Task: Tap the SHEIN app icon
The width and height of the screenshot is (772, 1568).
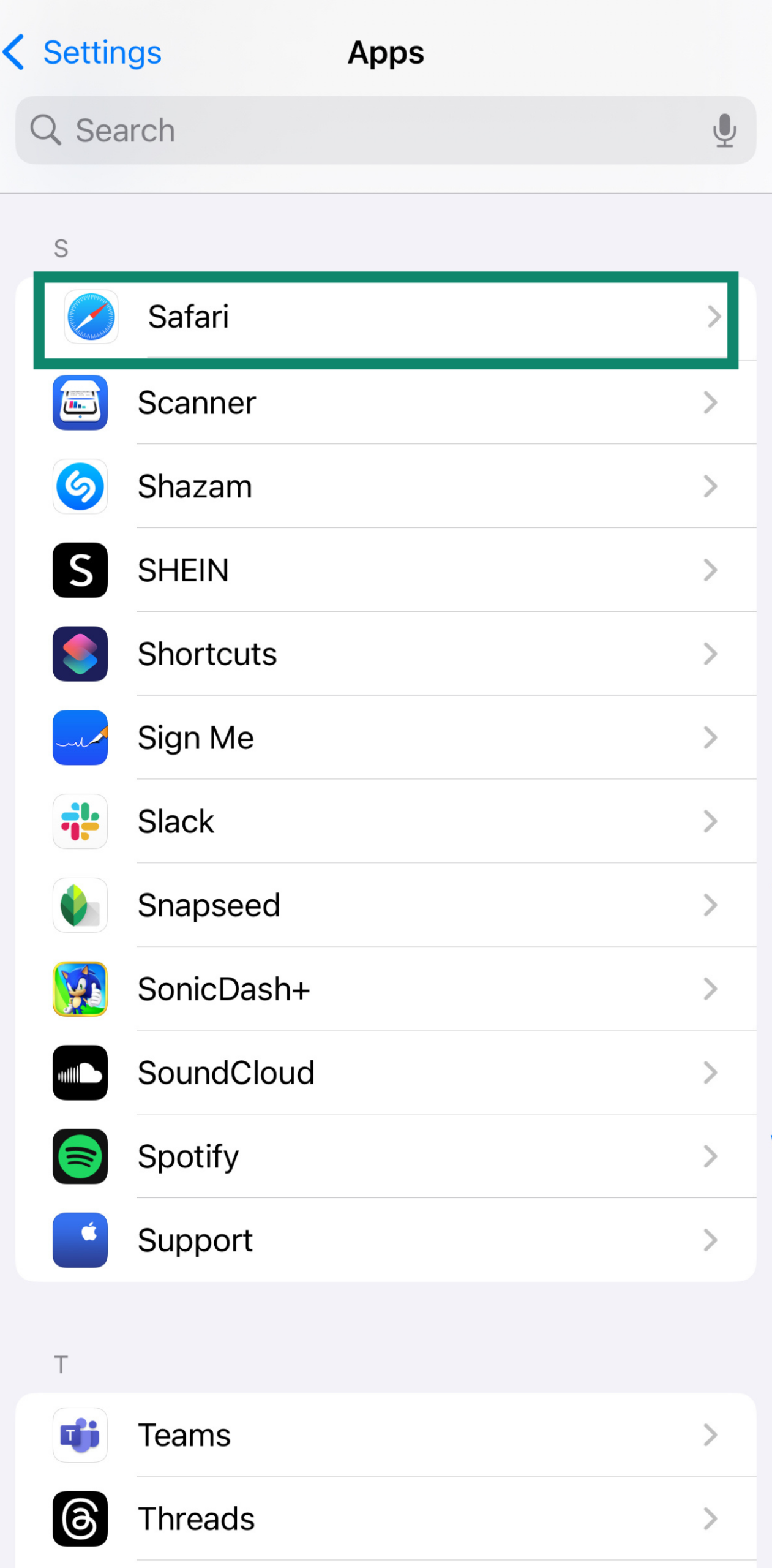Action: tap(80, 570)
